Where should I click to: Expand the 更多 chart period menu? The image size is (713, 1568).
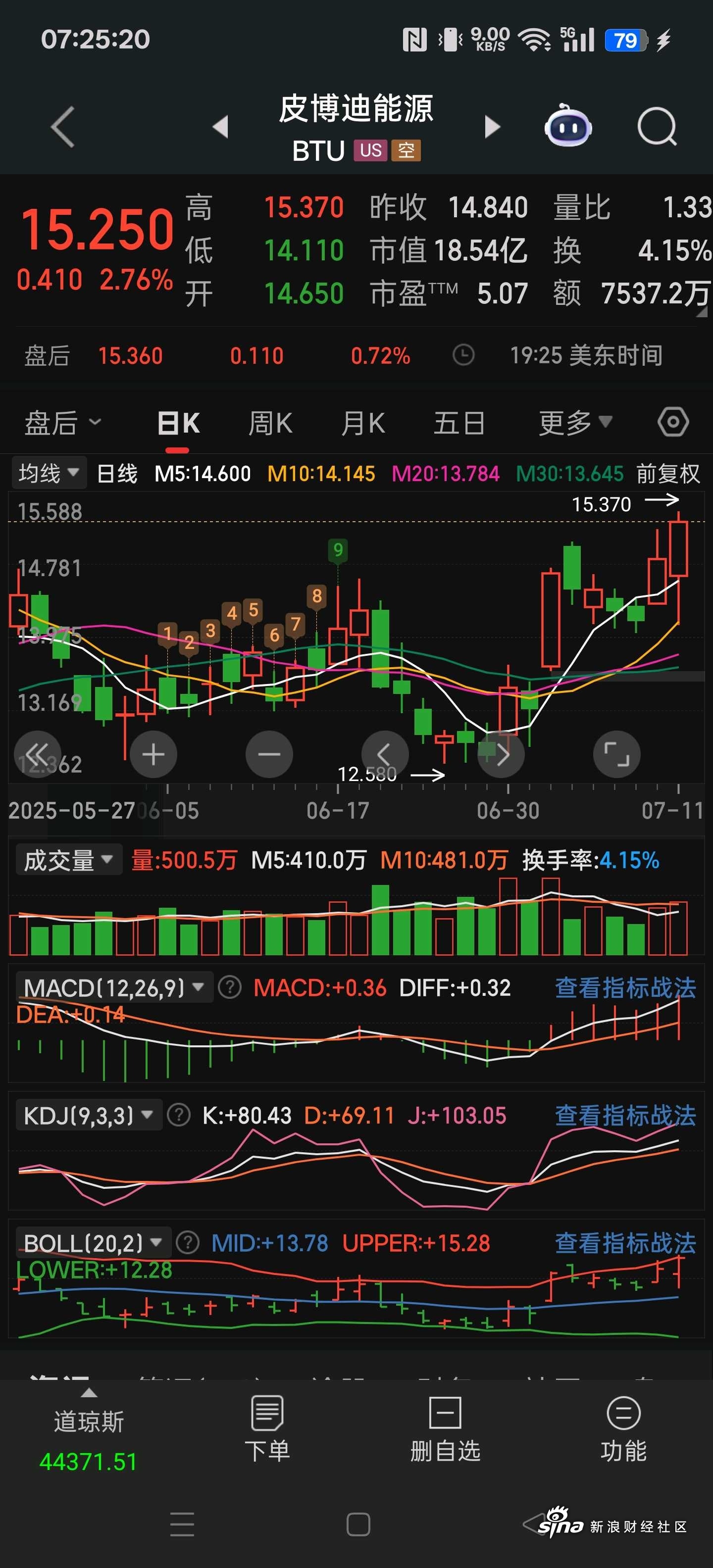575,422
